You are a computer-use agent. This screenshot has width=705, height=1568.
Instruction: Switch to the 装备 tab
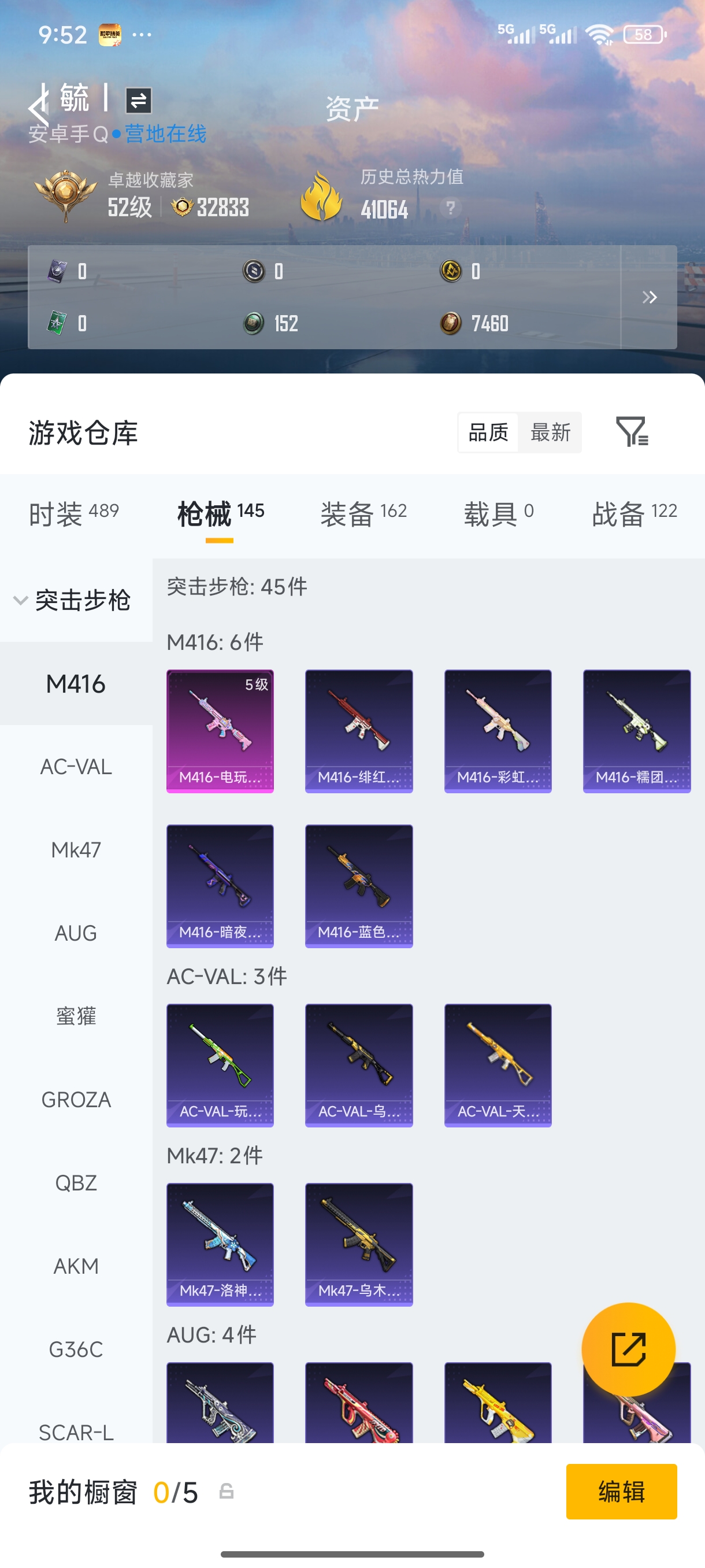tap(347, 511)
